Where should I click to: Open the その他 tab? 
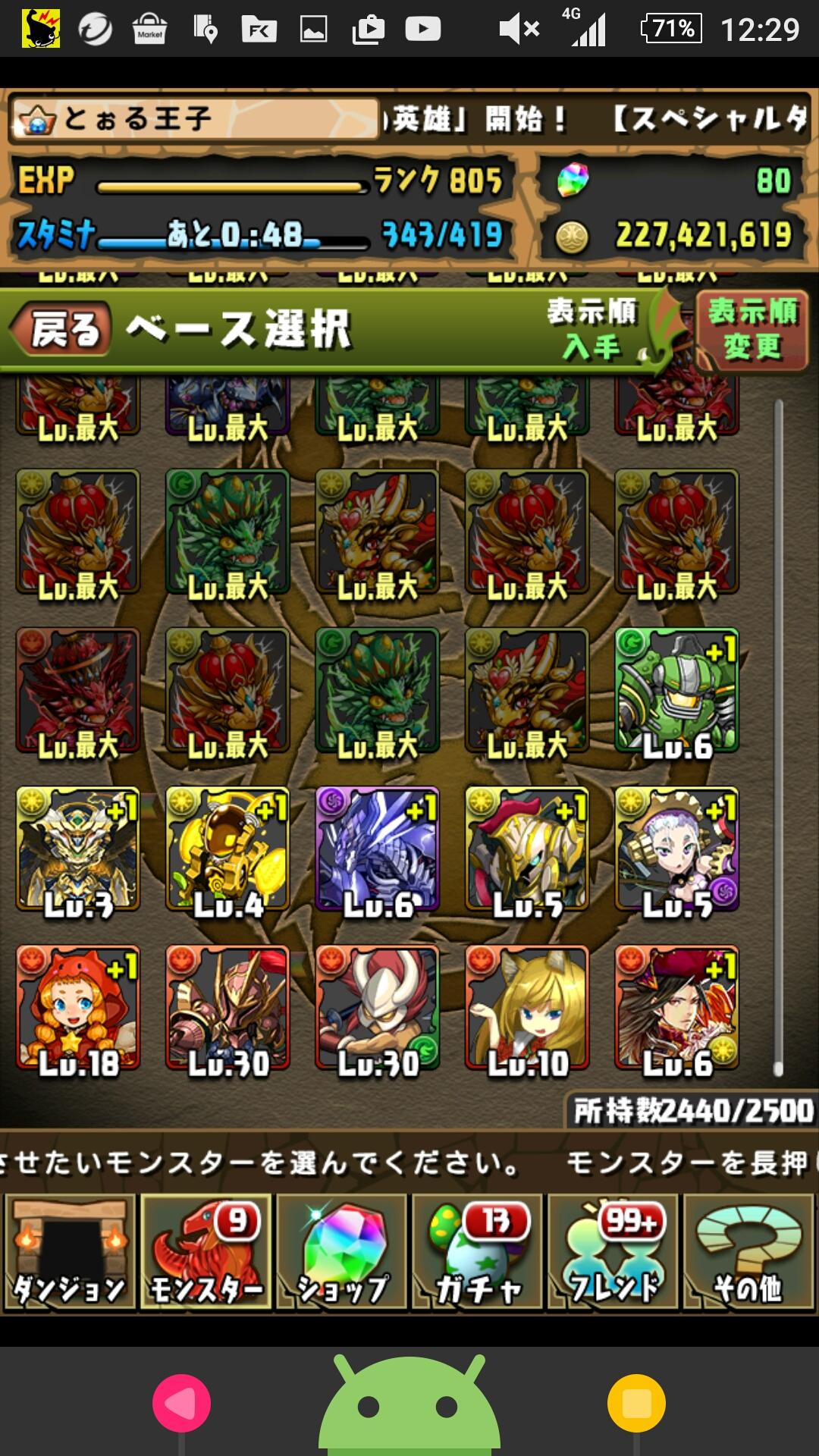click(x=748, y=1252)
